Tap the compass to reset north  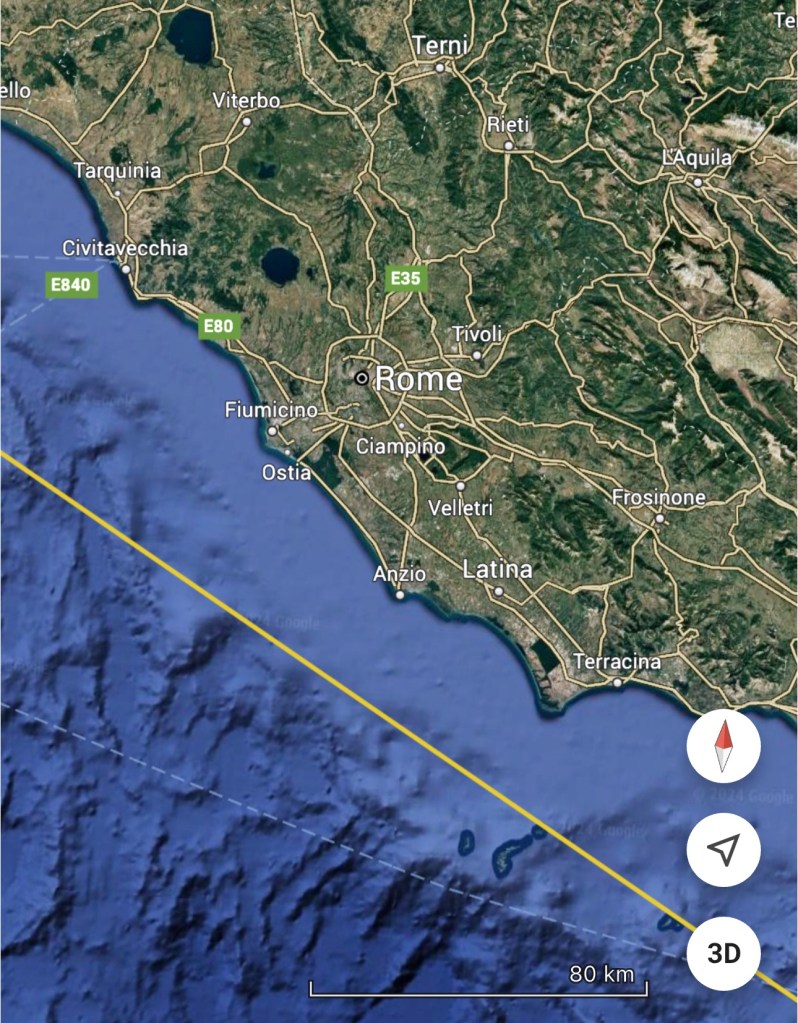723,747
